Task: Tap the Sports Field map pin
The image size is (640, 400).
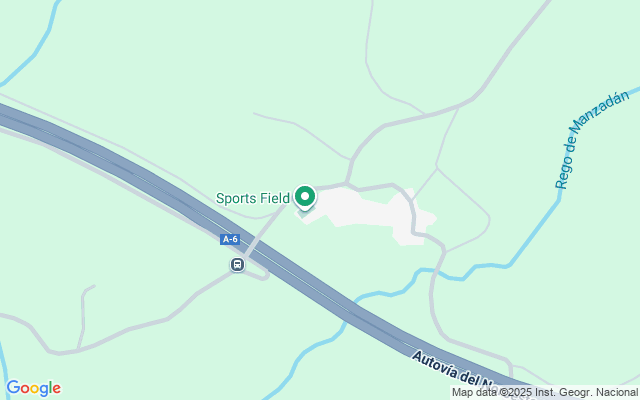Action: coord(305,197)
